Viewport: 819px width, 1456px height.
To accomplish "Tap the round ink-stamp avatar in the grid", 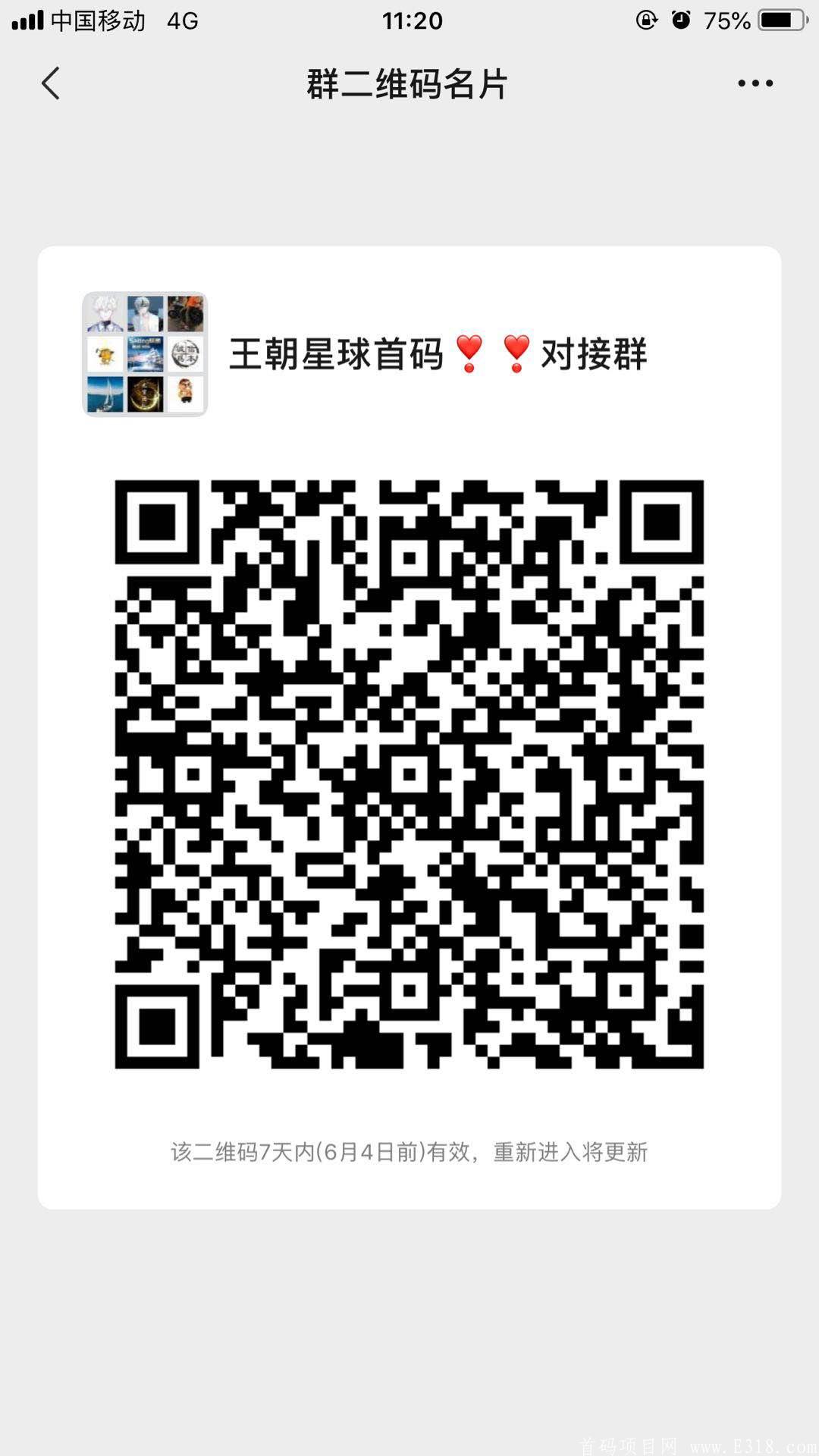I will [184, 354].
